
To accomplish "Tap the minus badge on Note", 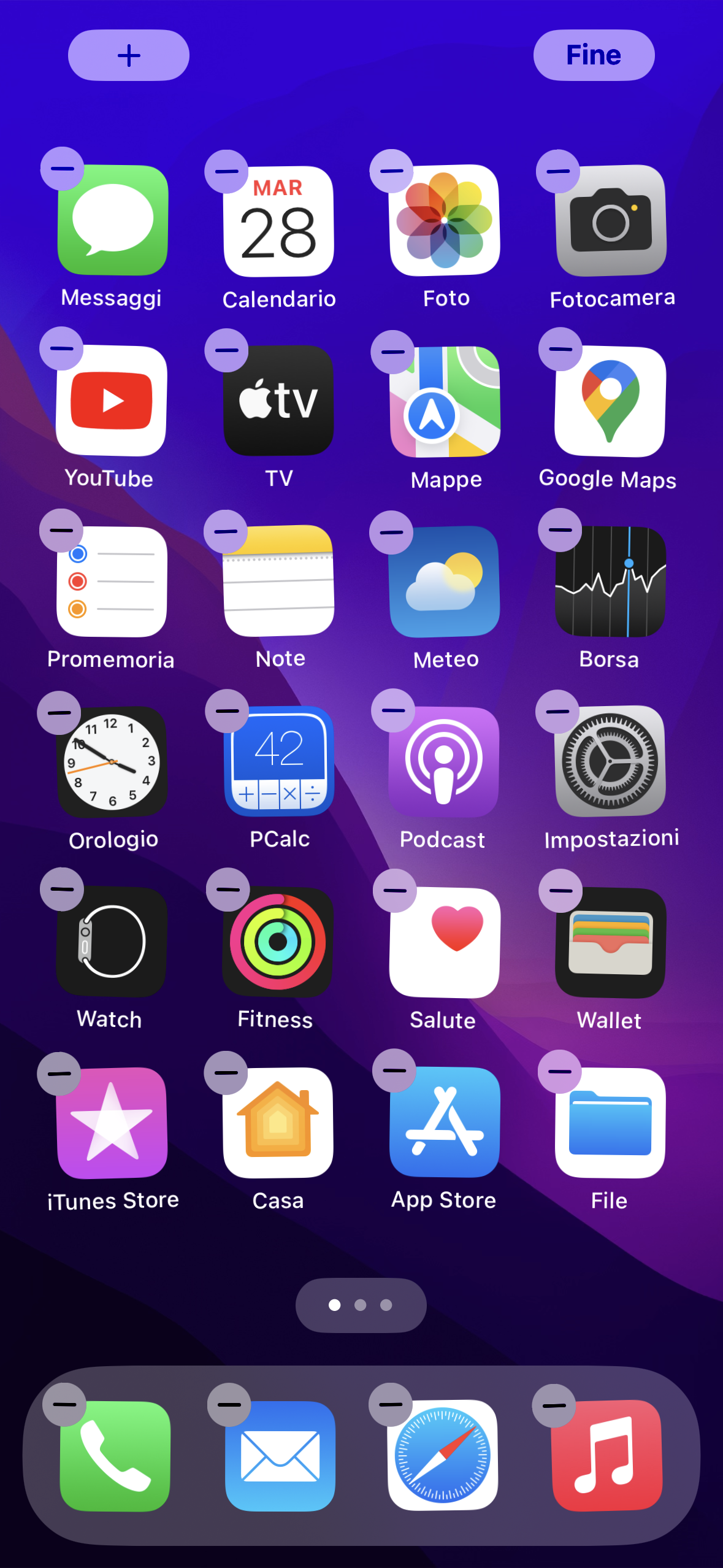I will click(226, 531).
